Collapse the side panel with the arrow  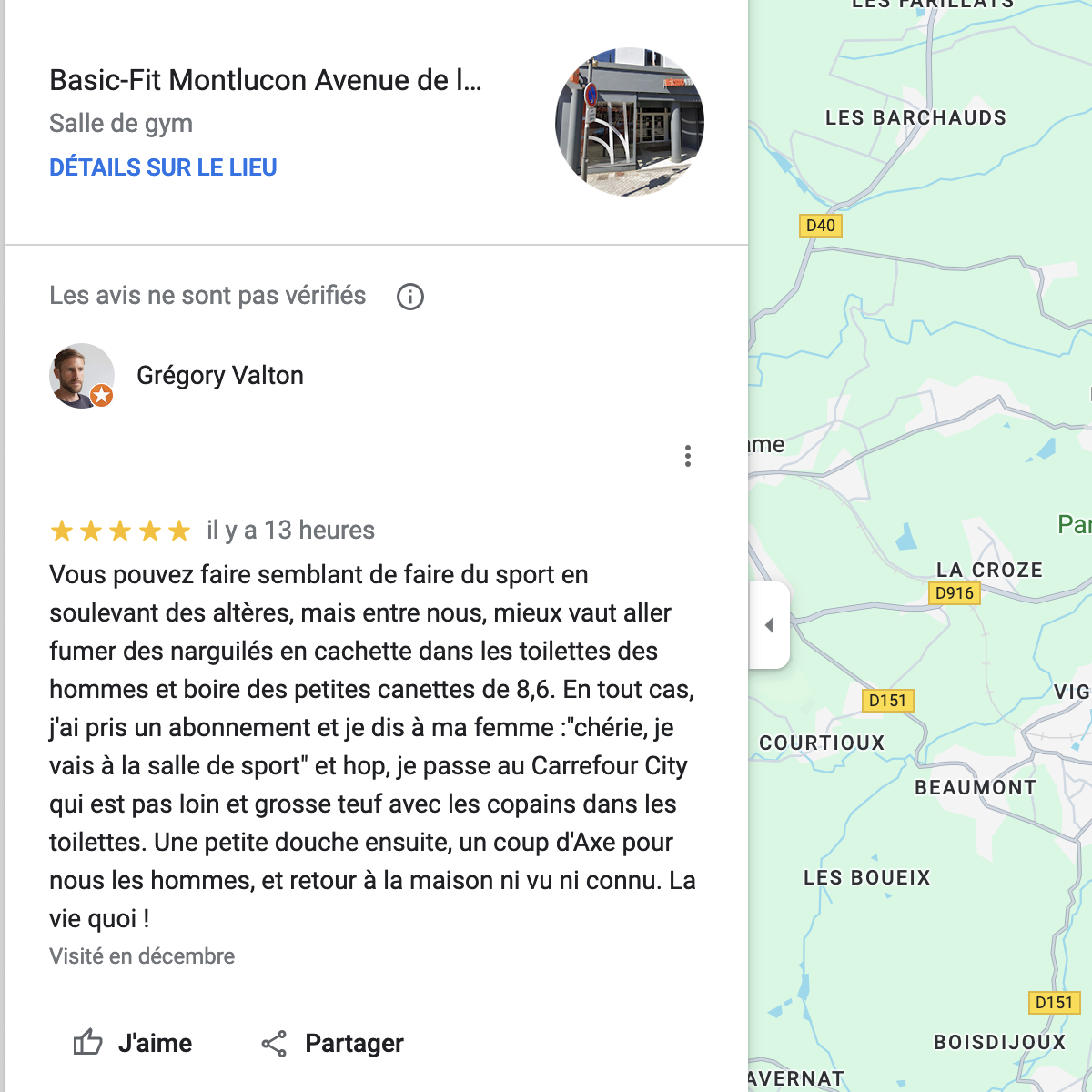pos(770,625)
